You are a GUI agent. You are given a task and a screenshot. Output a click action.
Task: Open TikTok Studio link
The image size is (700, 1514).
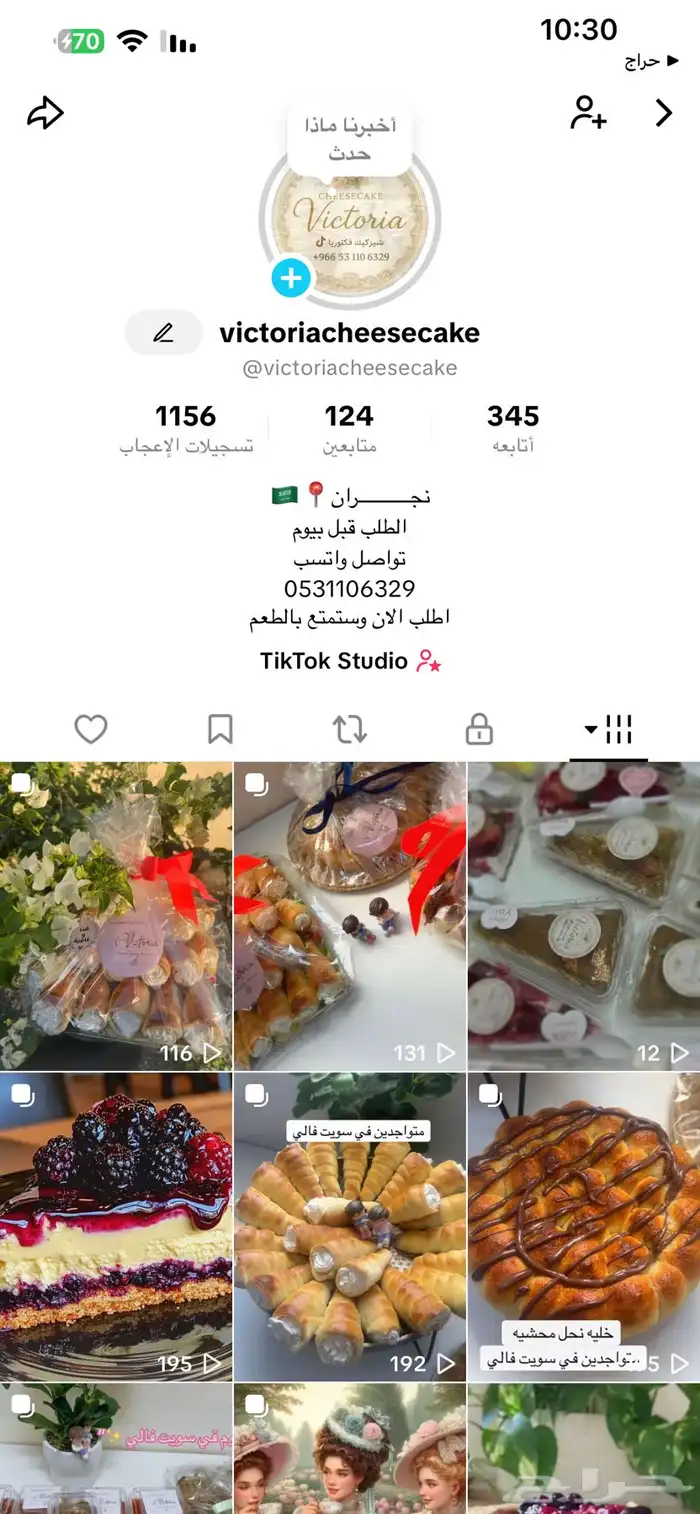(350, 661)
